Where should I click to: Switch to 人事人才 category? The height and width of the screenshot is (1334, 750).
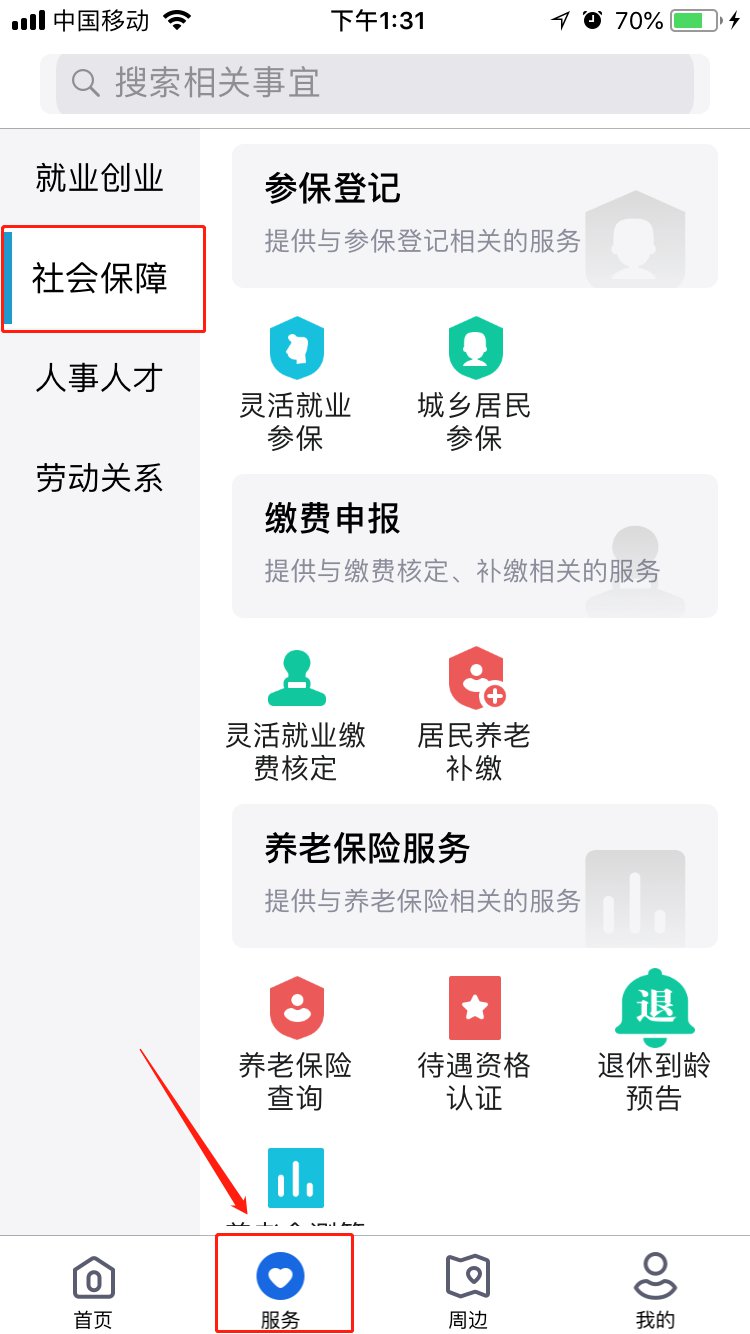[x=100, y=378]
